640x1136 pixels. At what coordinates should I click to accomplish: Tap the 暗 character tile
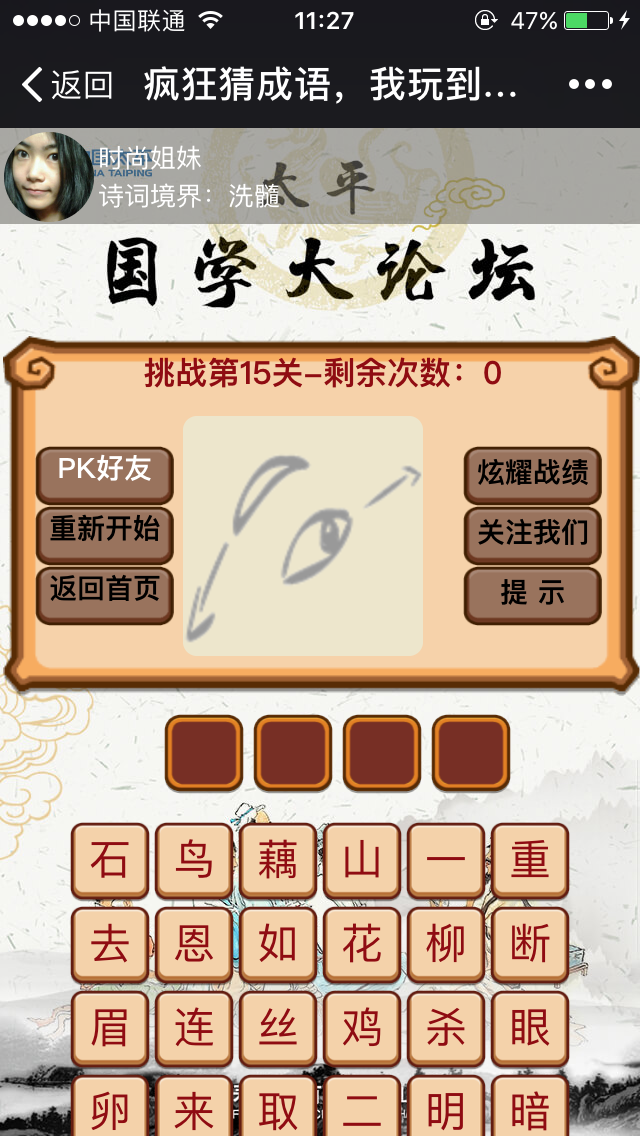pyautogui.click(x=530, y=1108)
